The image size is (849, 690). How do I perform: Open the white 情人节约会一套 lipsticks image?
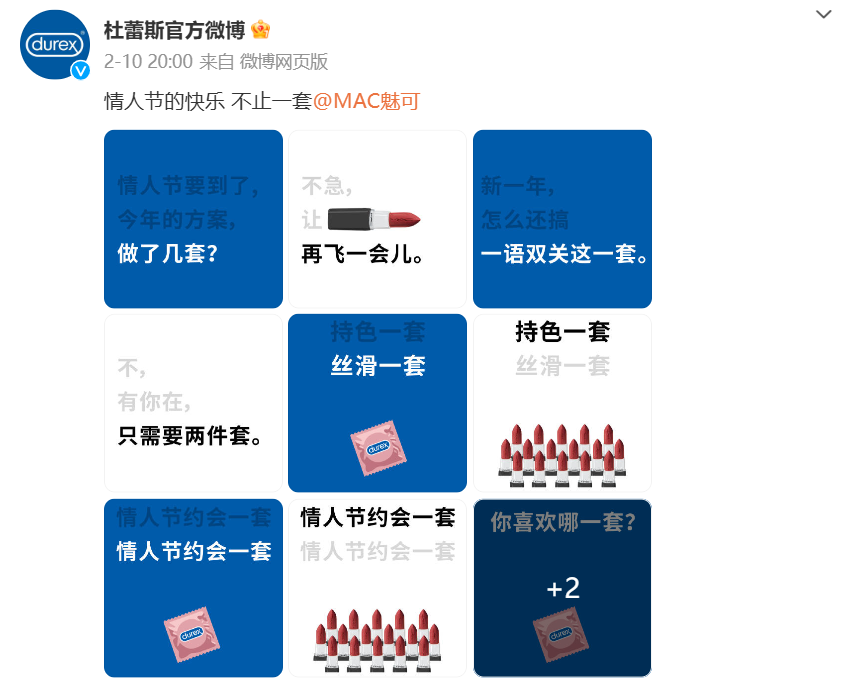click(x=377, y=588)
